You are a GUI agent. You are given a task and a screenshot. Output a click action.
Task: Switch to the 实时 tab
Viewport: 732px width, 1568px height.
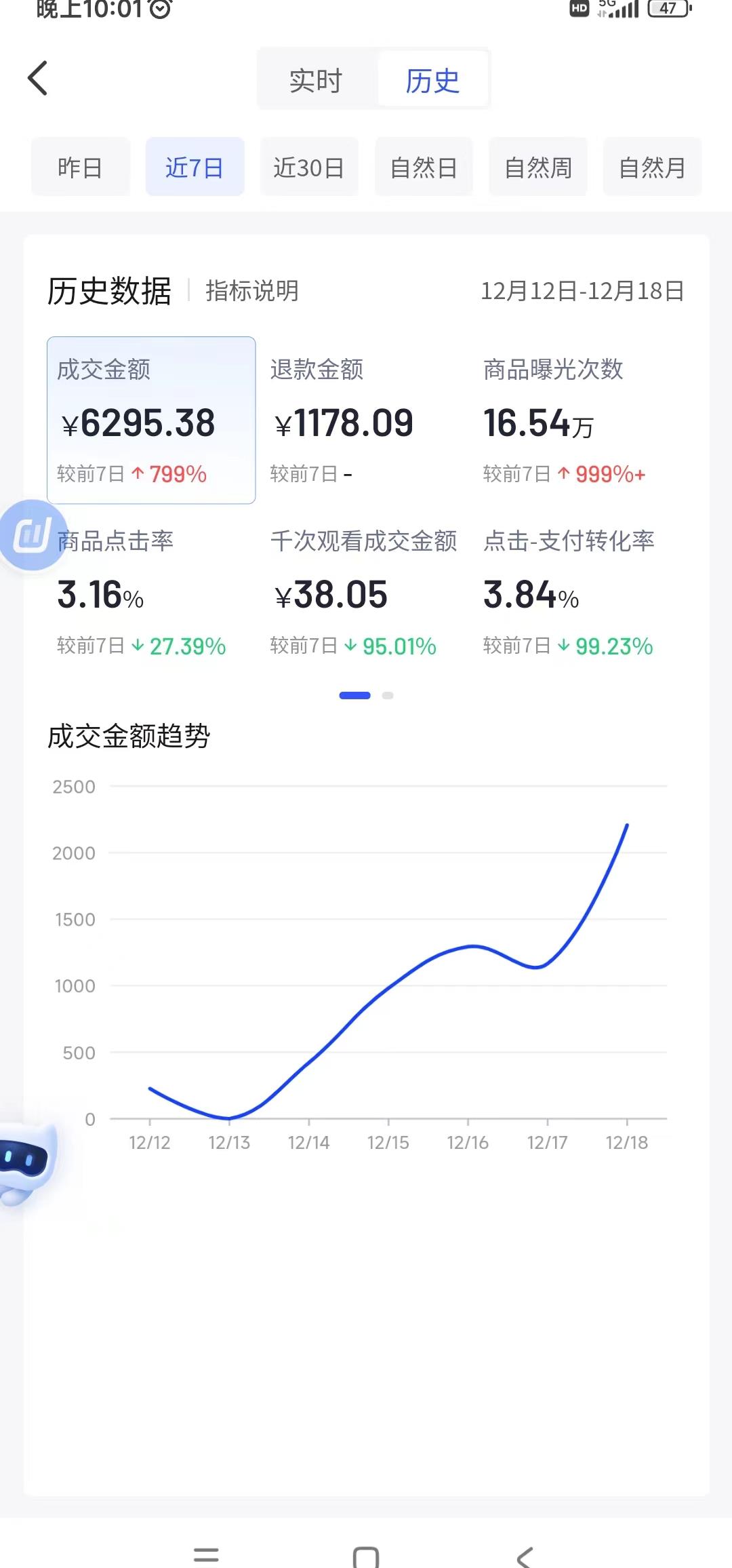click(316, 79)
